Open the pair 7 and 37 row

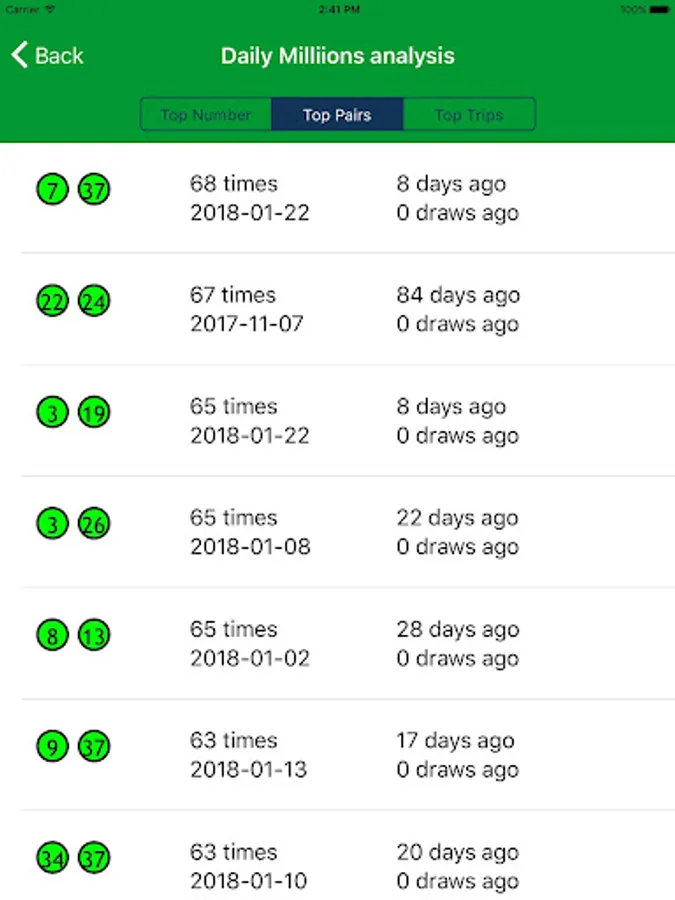coord(338,198)
